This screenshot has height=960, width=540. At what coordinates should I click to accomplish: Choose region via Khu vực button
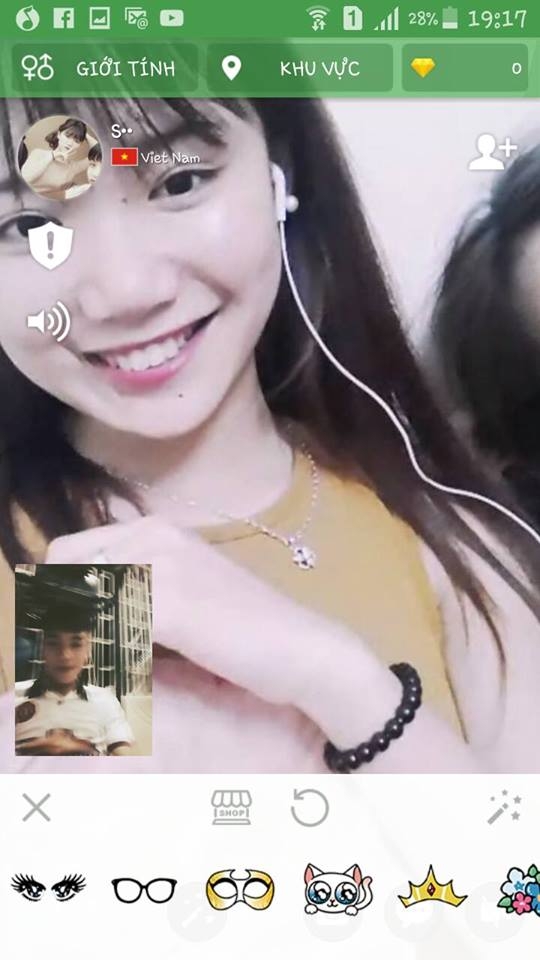299,68
